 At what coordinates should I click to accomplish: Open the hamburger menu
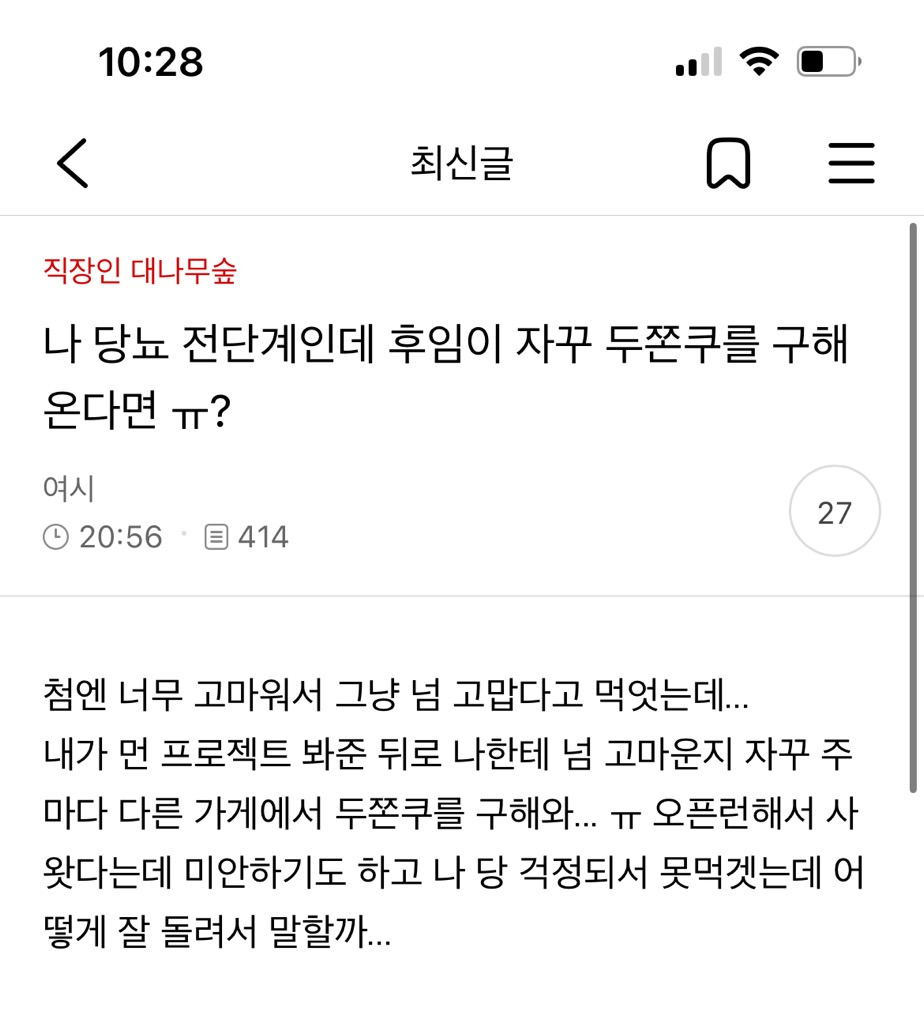coord(851,163)
